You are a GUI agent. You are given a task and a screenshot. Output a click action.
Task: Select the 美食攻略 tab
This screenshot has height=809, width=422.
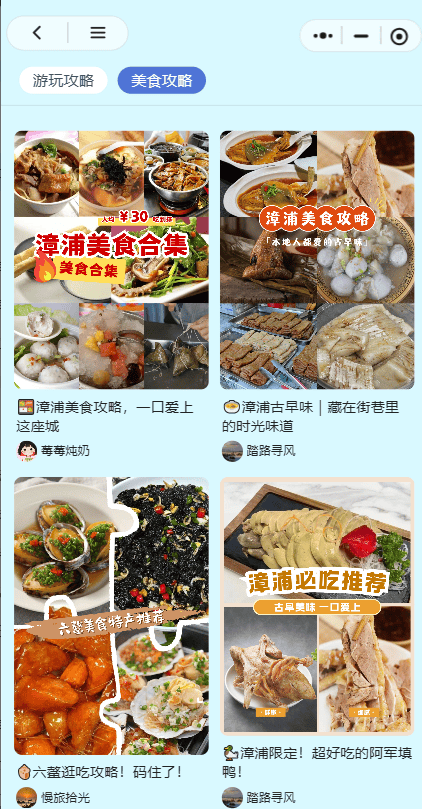click(162, 80)
